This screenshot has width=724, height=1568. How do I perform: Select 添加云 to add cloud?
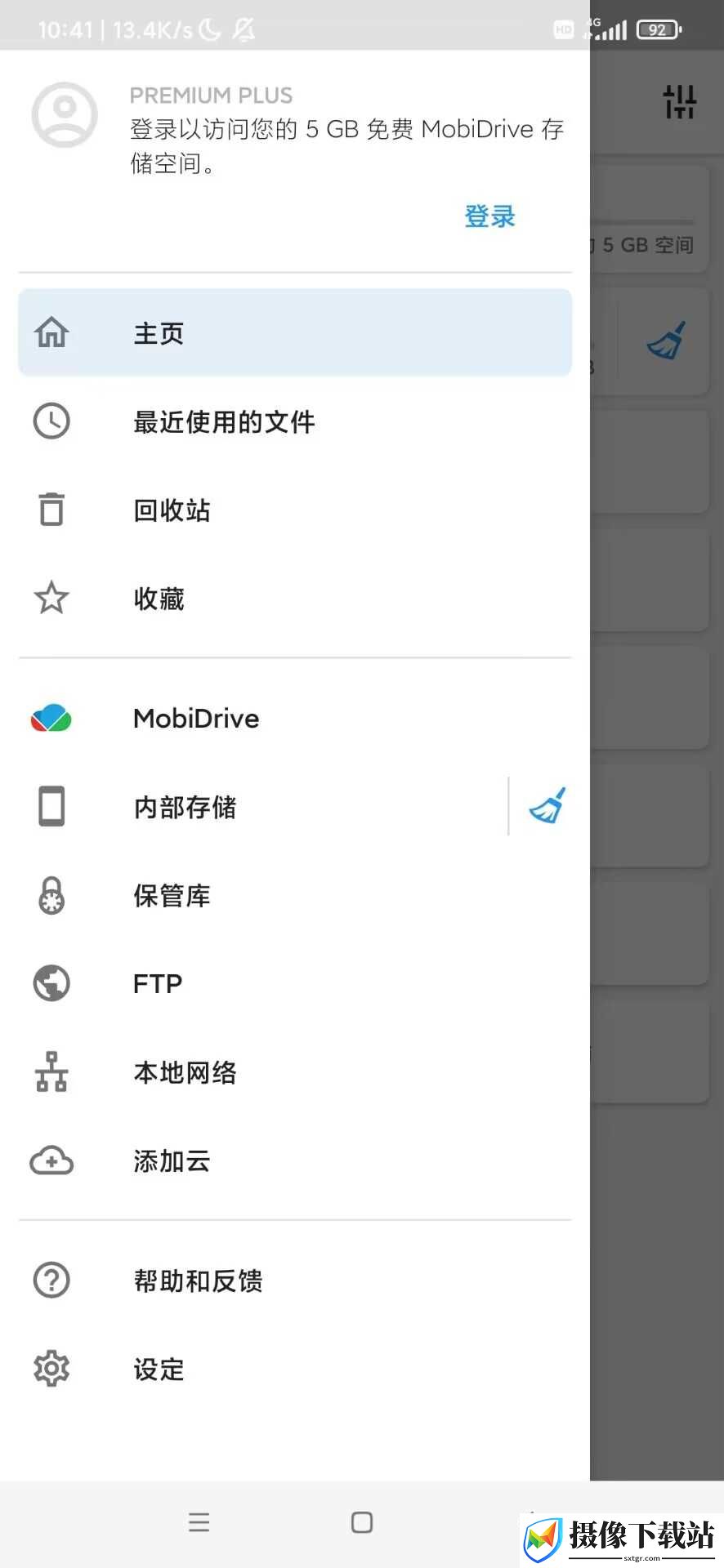(295, 1160)
